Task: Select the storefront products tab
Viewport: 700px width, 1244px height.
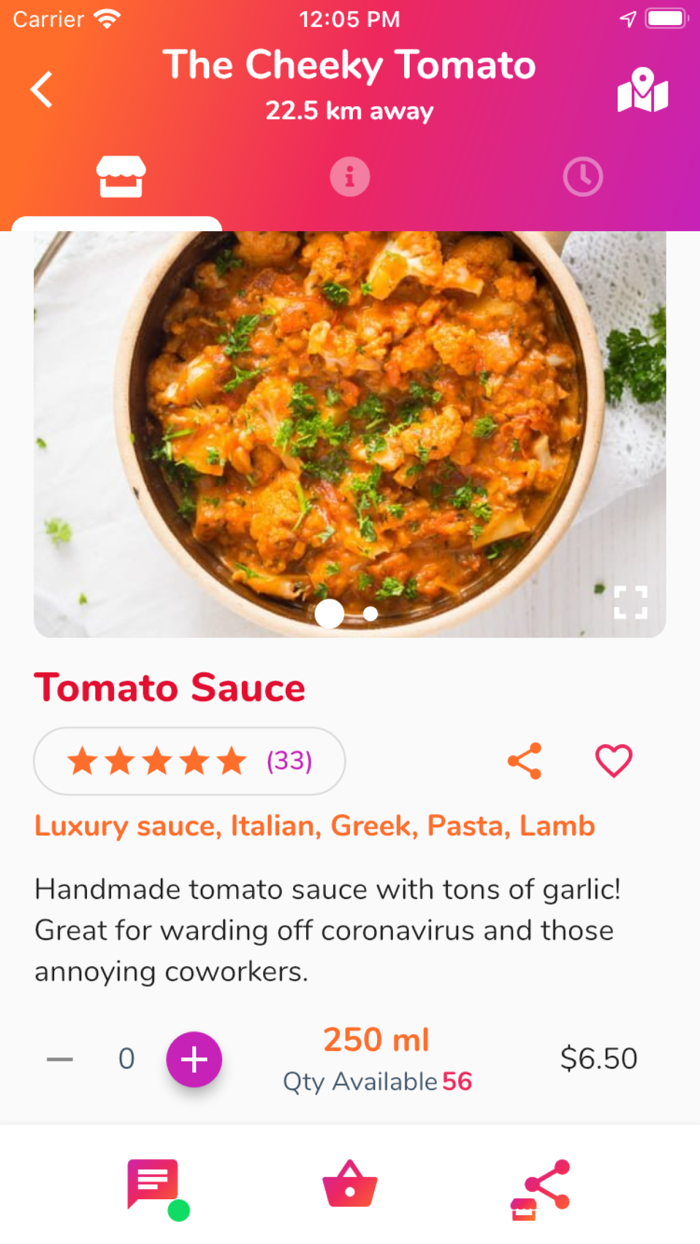Action: tap(120, 178)
